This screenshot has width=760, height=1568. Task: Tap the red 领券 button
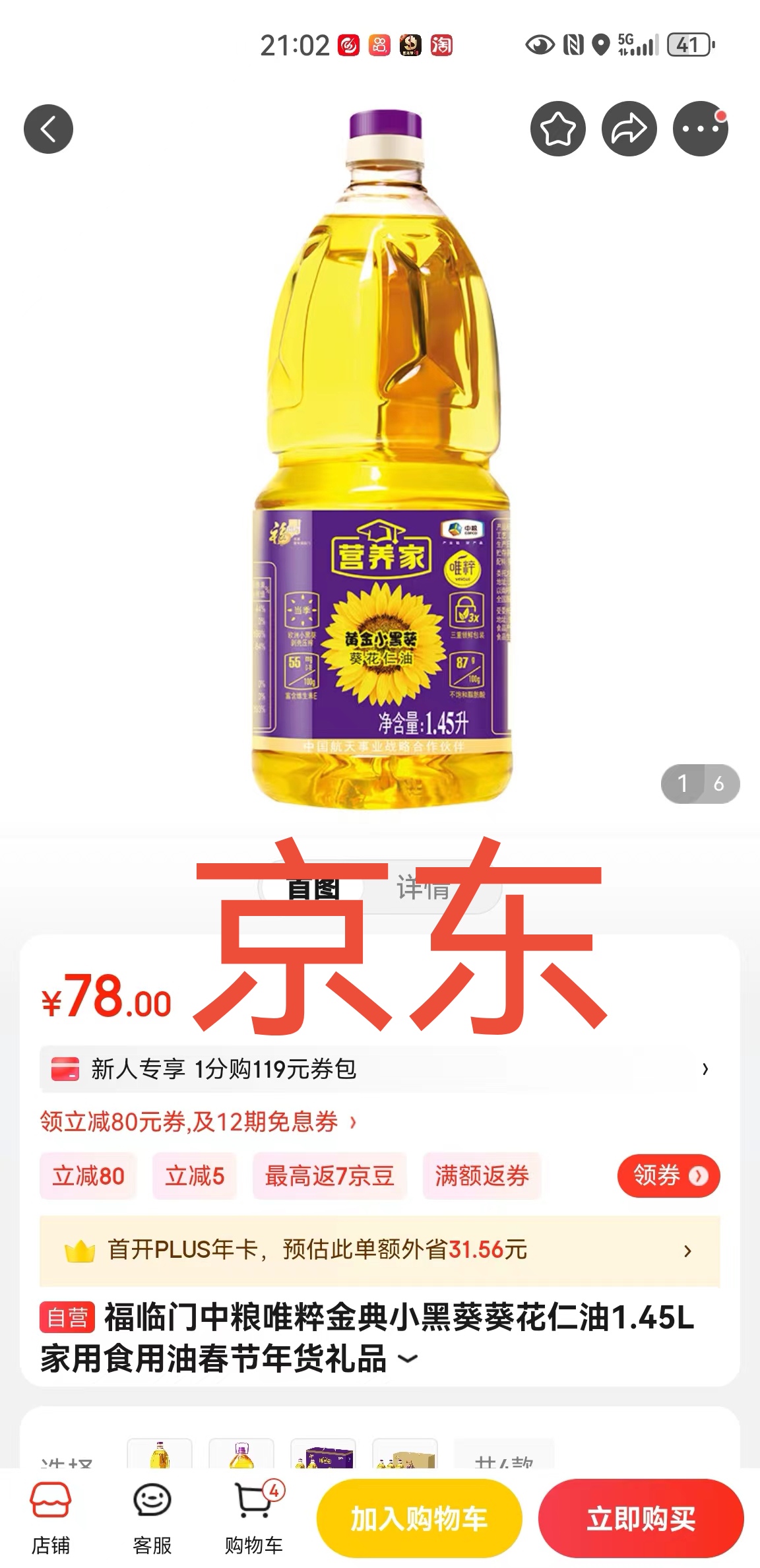668,1175
